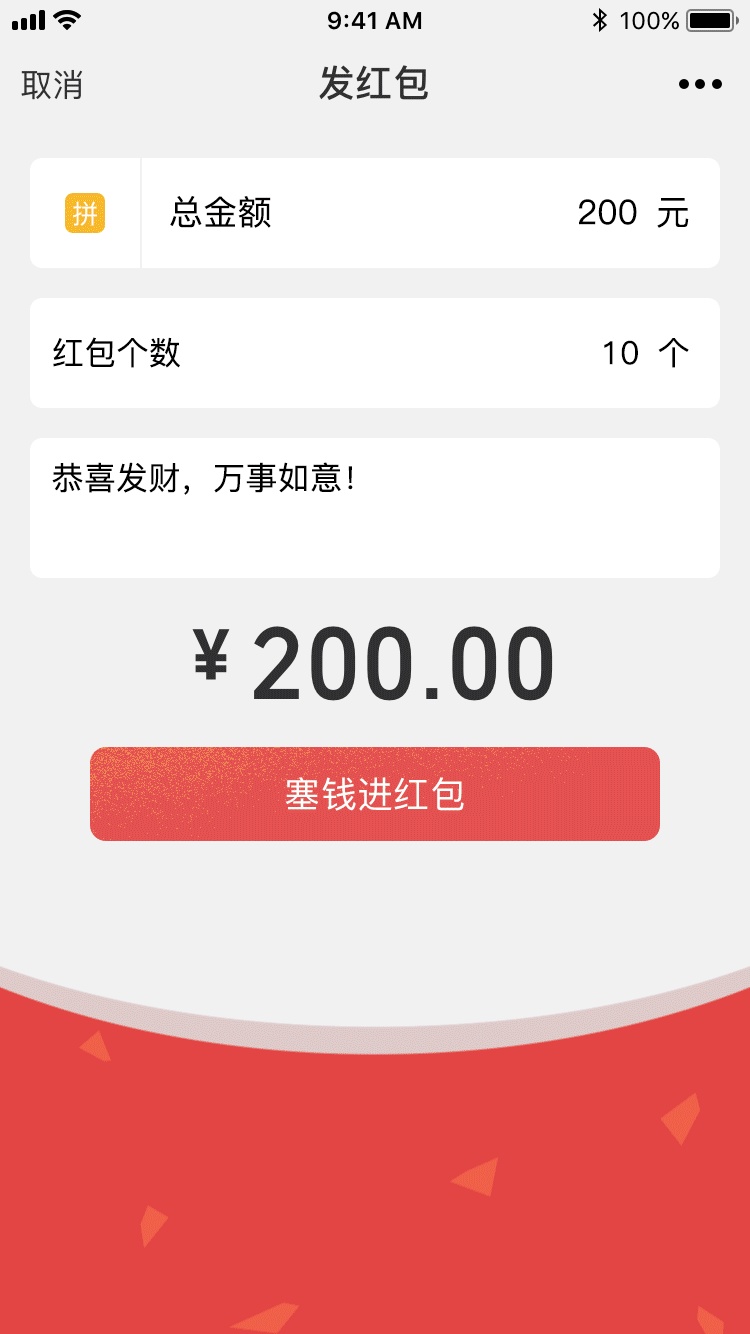Edit the 总金额 amount field
Screen dimensions: 750x1334
tap(606, 213)
